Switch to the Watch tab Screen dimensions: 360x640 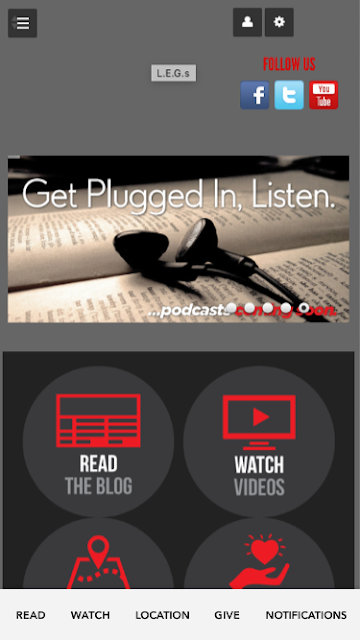pos(90,615)
